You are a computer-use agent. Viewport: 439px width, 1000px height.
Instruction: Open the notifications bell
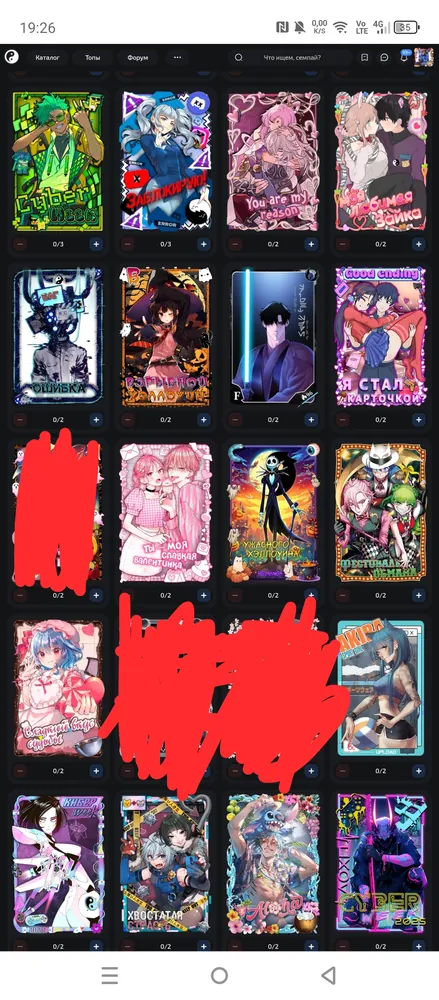point(404,57)
